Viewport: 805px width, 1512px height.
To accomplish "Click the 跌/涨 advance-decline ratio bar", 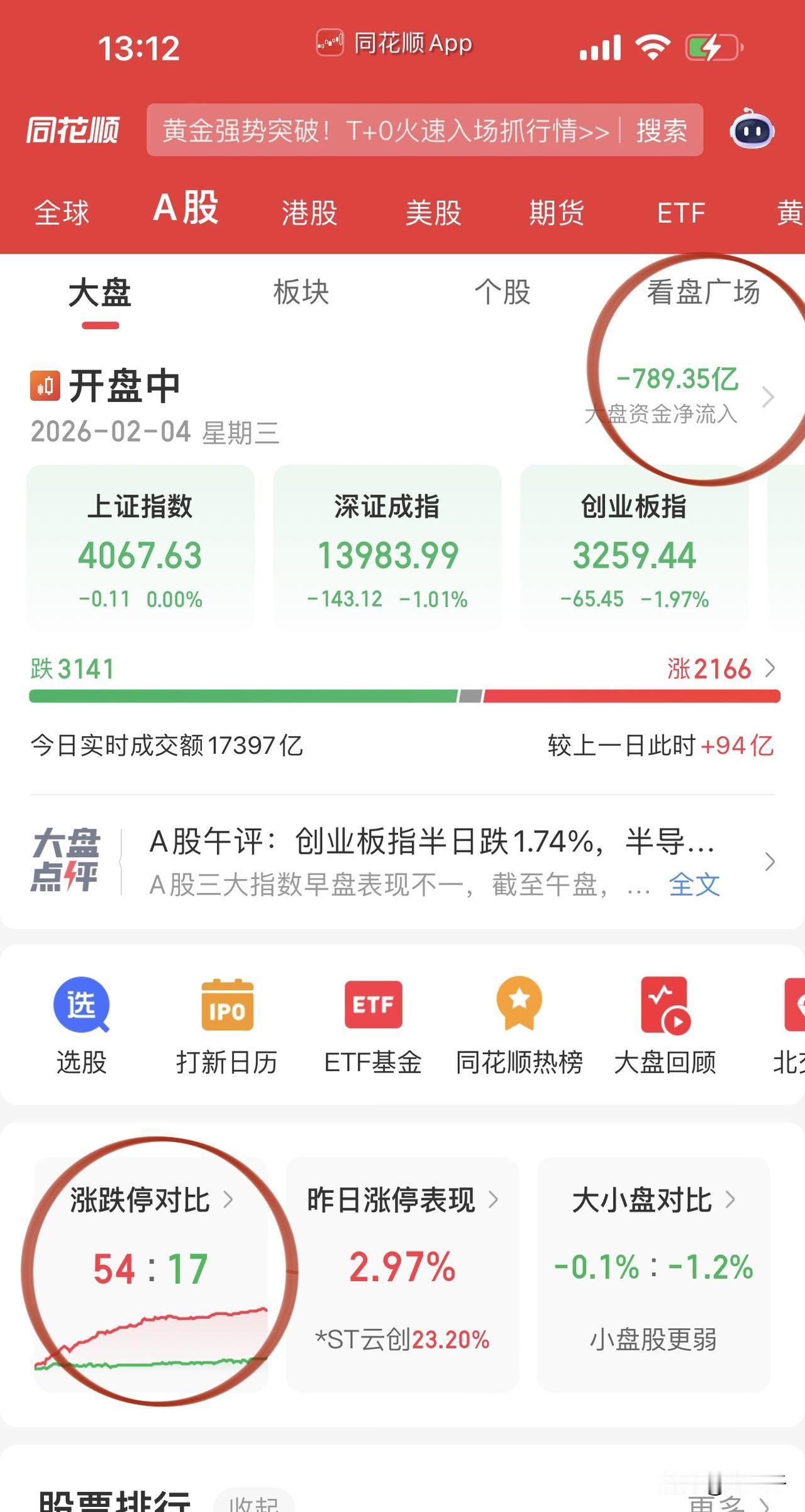I will click(x=402, y=697).
